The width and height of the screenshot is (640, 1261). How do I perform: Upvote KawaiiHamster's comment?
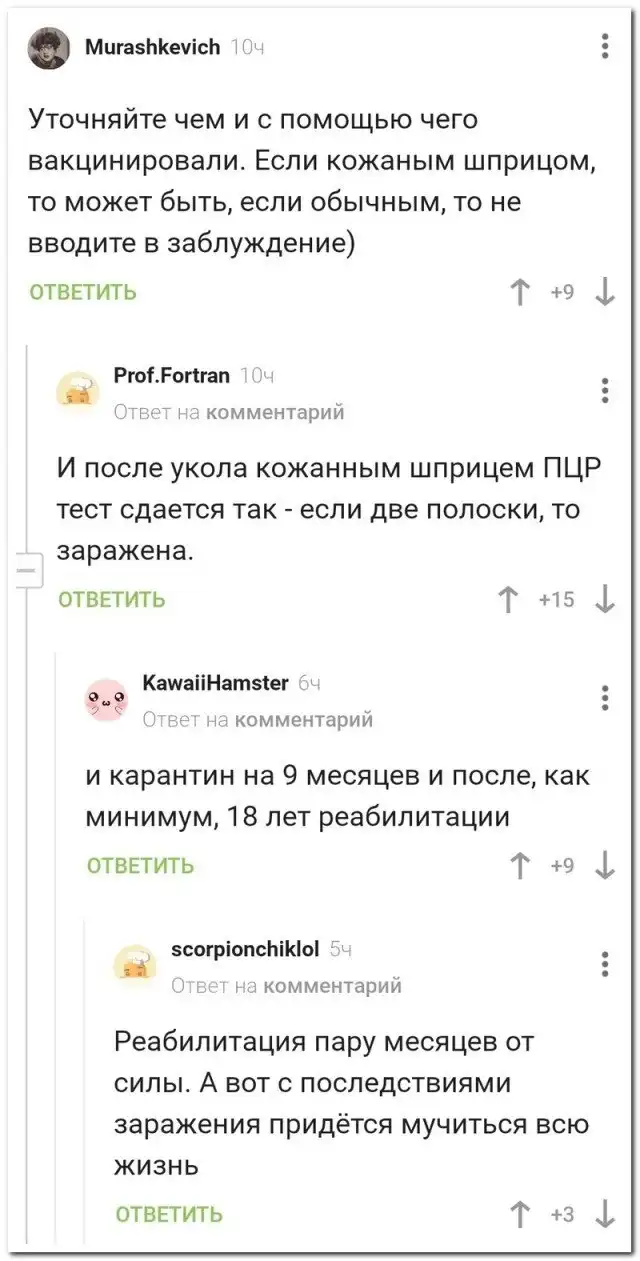click(519, 866)
